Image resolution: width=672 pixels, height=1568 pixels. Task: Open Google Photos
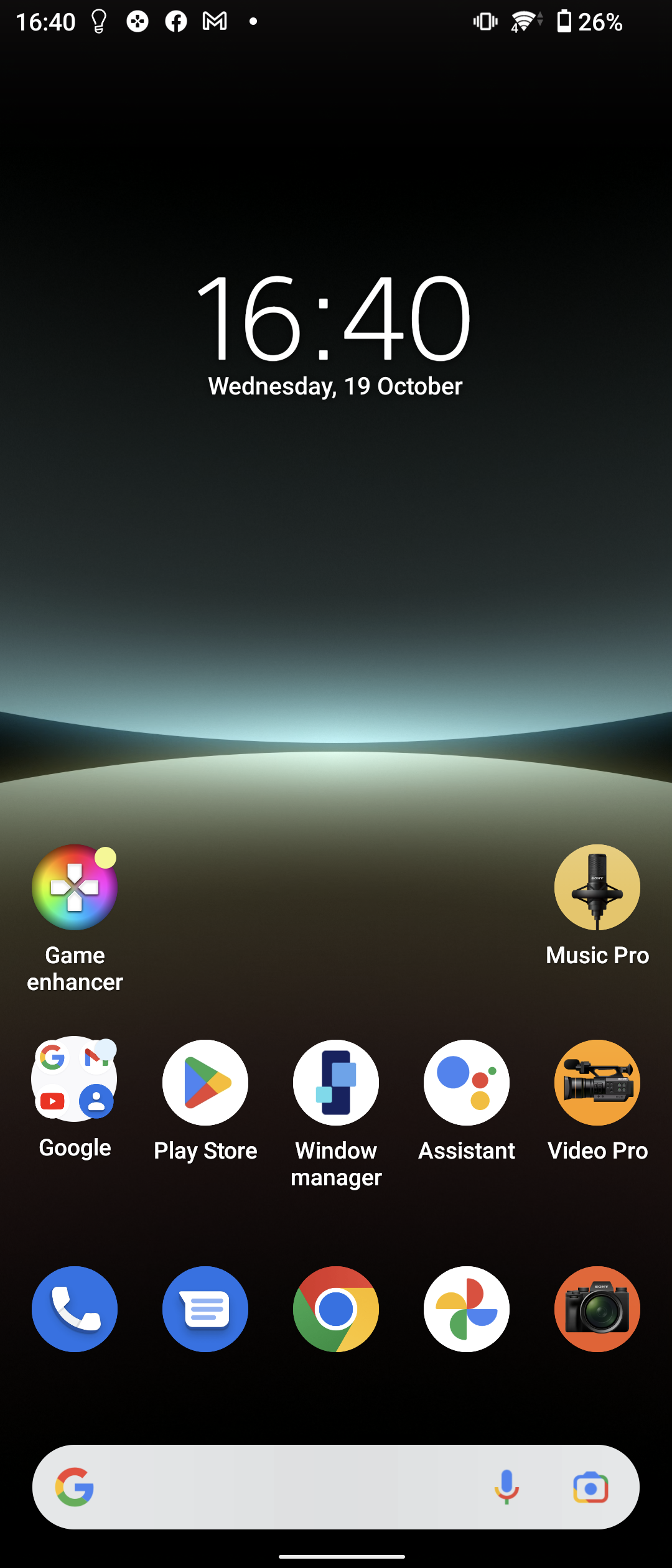click(x=467, y=1309)
